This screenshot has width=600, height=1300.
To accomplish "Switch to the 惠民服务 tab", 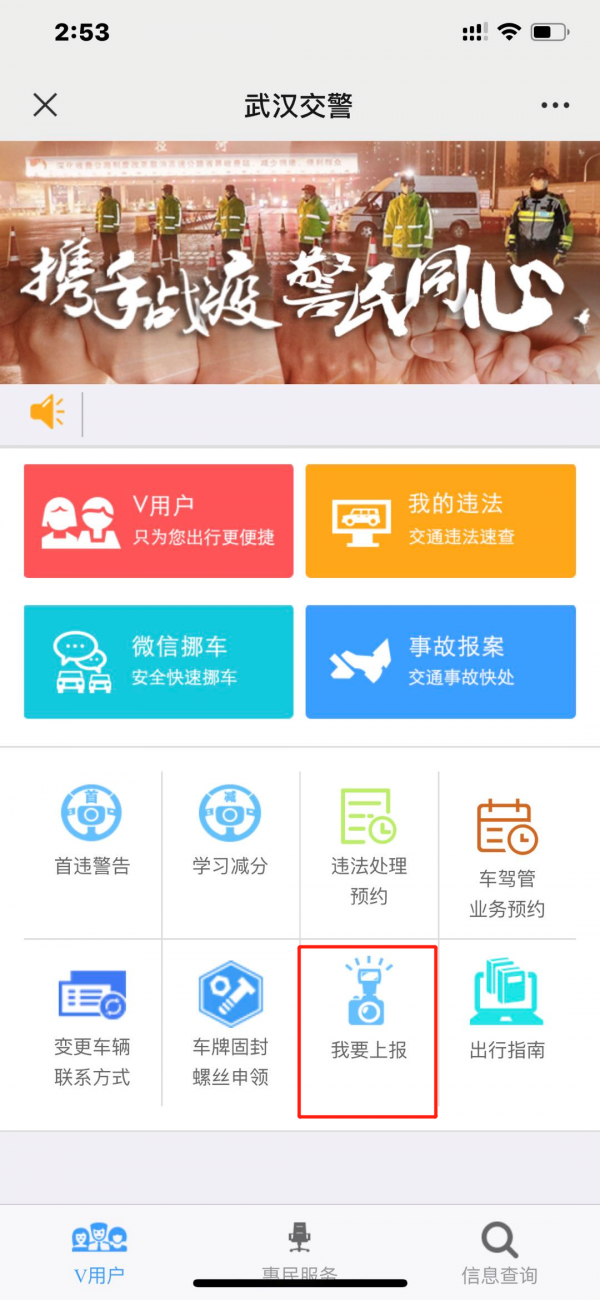I will pyautogui.click(x=299, y=1250).
